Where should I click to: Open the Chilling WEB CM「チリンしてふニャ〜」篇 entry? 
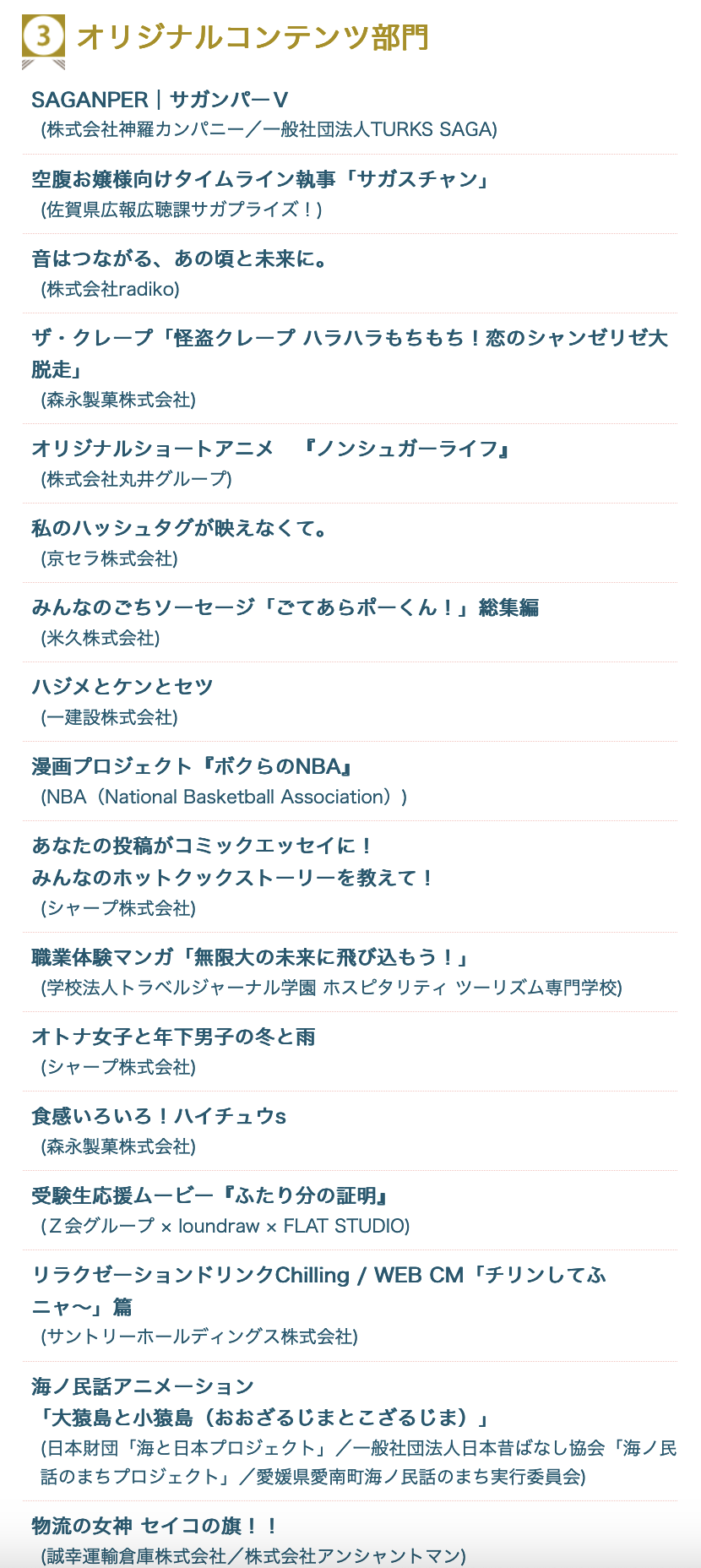319,1291
